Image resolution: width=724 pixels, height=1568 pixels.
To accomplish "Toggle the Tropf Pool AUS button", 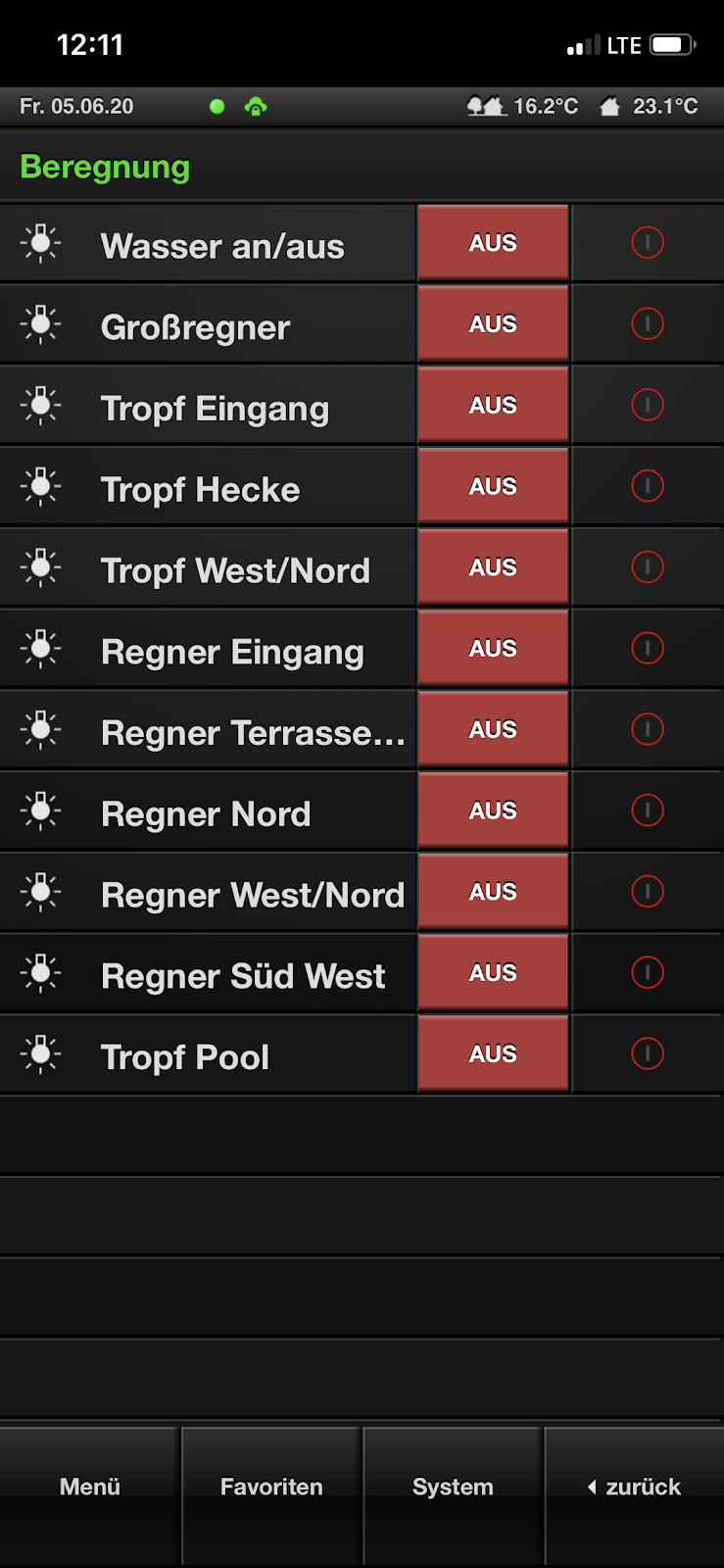I will [x=493, y=1053].
